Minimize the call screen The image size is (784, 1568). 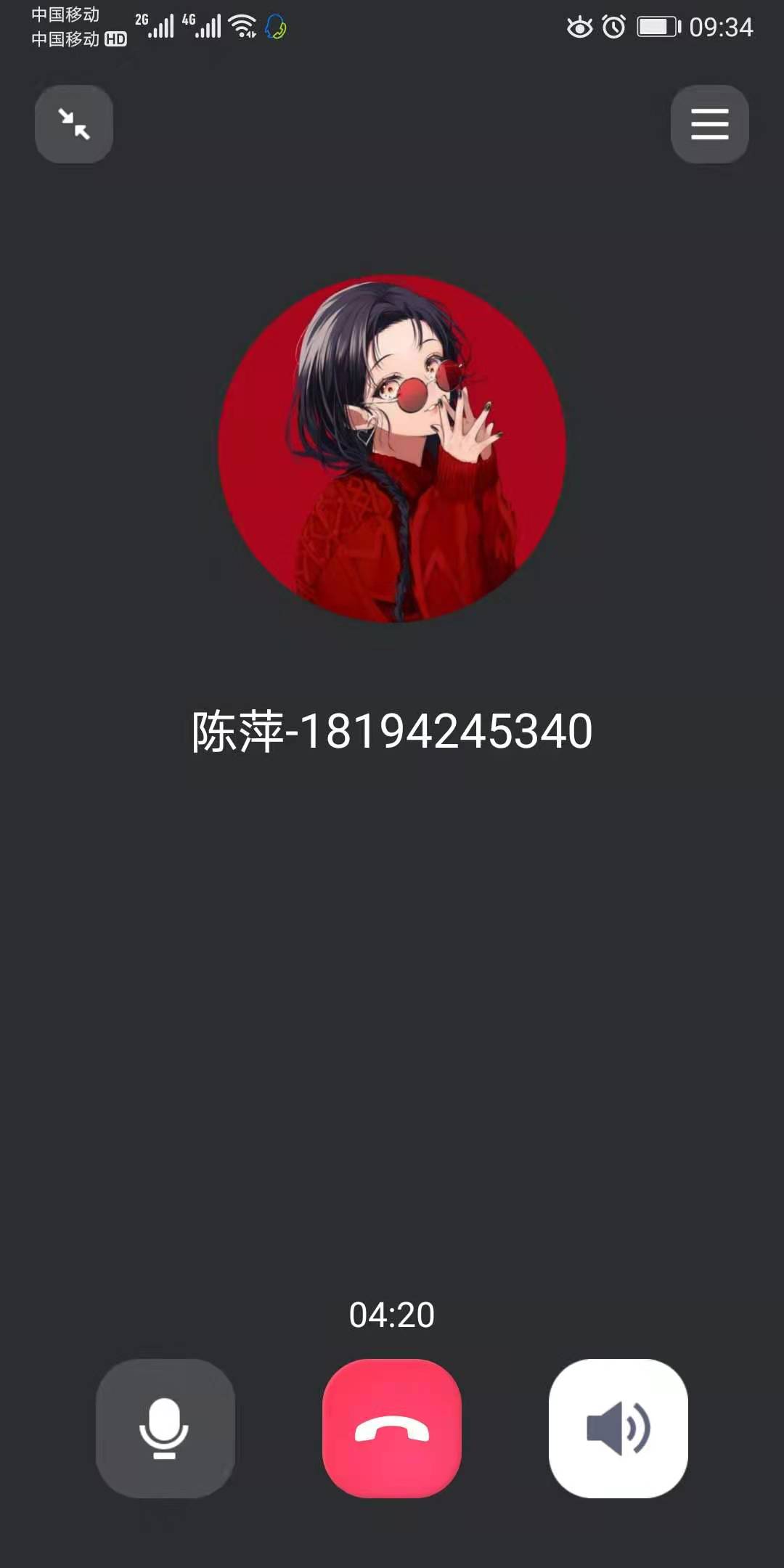pyautogui.click(x=74, y=124)
